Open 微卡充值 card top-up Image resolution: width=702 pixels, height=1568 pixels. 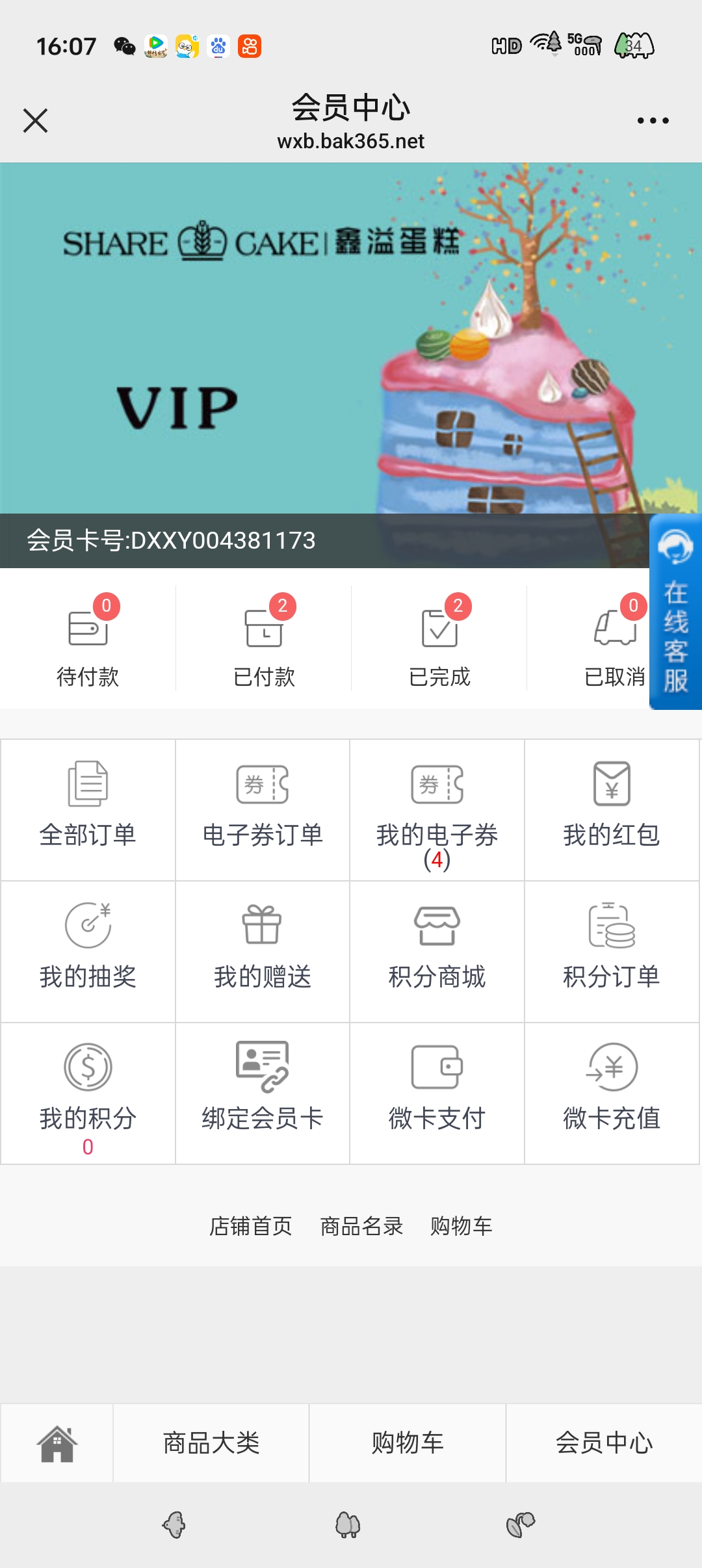[x=612, y=1093]
